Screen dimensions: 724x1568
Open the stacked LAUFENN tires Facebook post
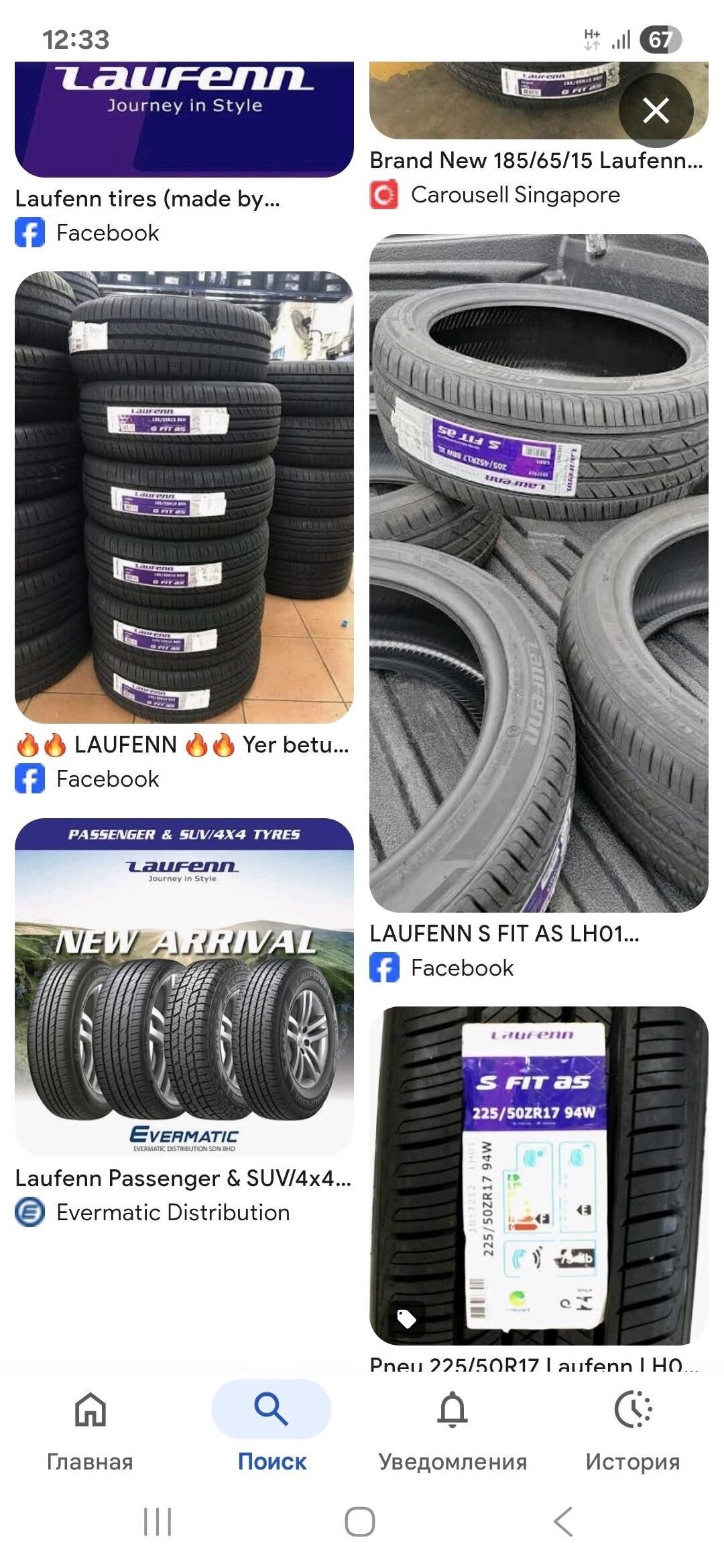(x=184, y=497)
